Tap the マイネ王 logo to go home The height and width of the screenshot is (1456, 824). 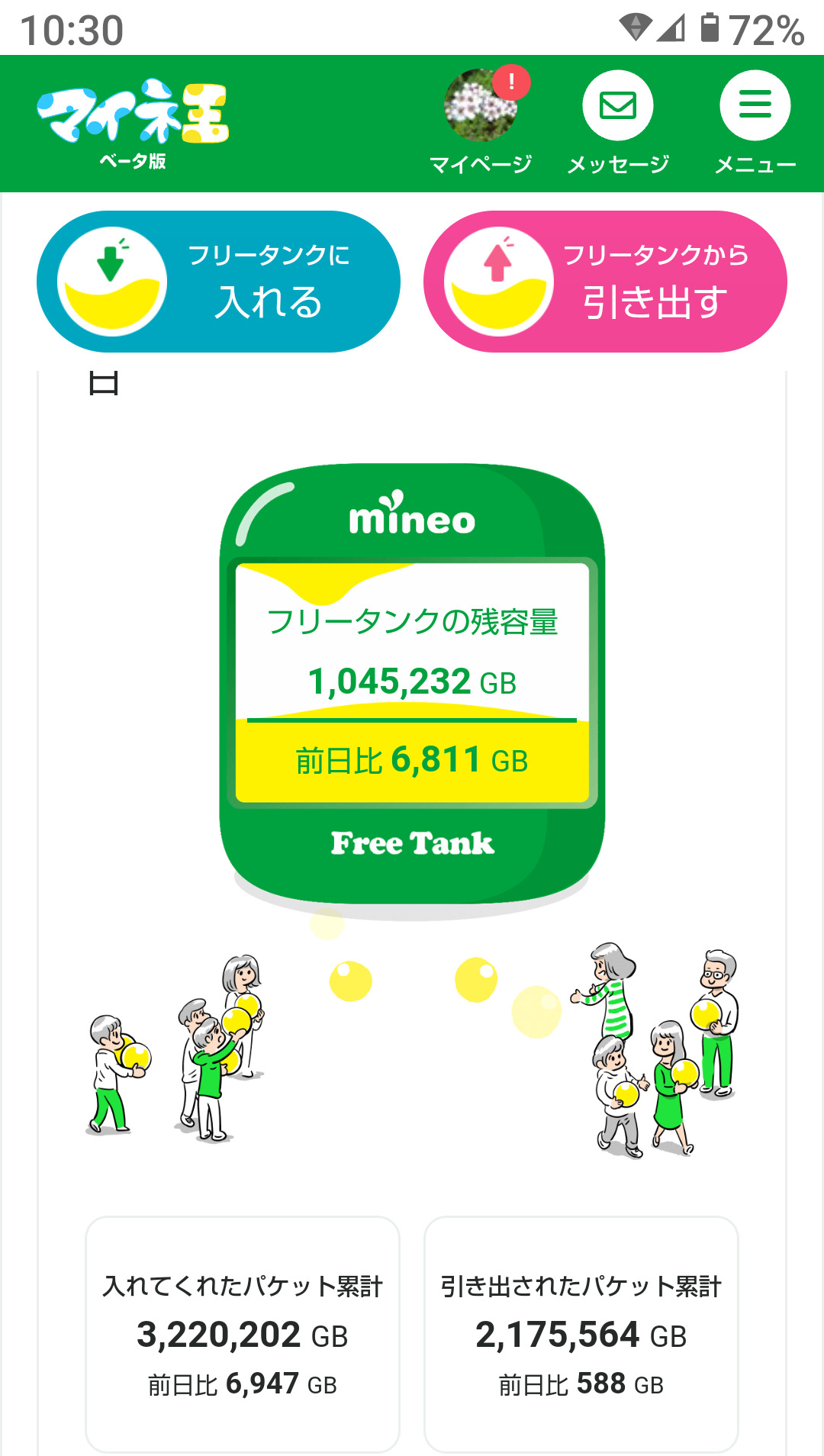point(133,123)
